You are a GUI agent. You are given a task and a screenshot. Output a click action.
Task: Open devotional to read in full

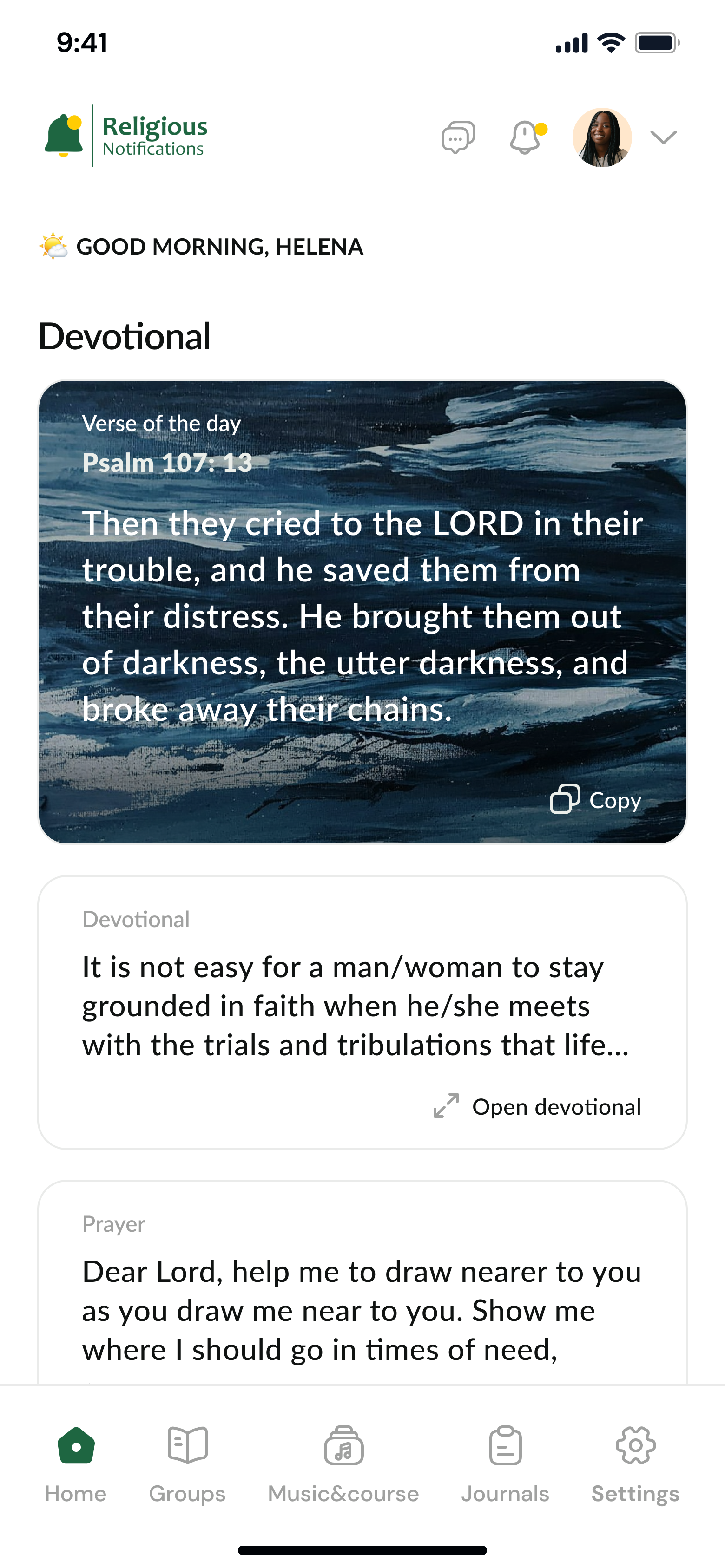(x=537, y=1106)
